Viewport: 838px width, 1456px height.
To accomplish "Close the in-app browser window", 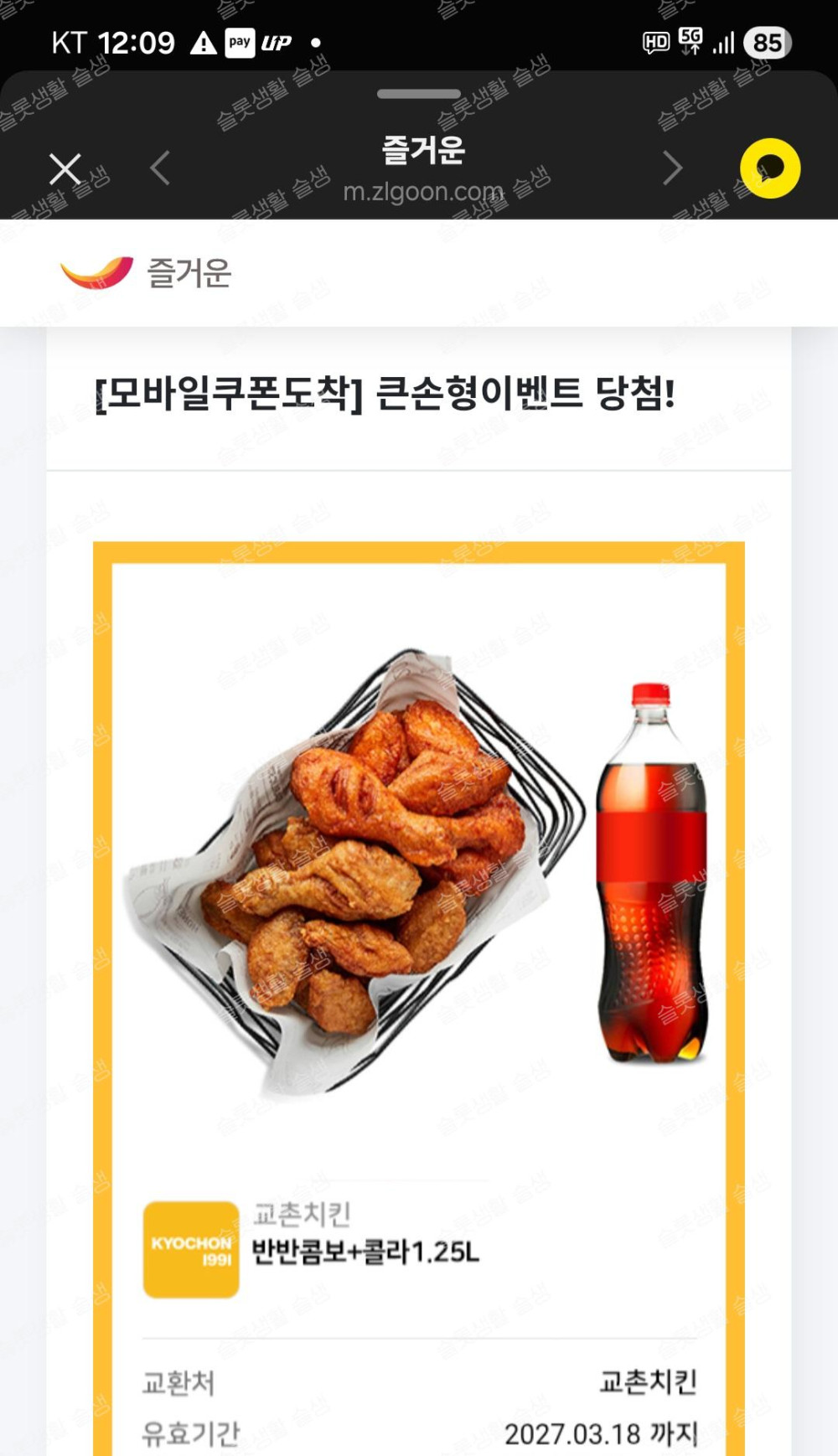I will coord(65,169).
